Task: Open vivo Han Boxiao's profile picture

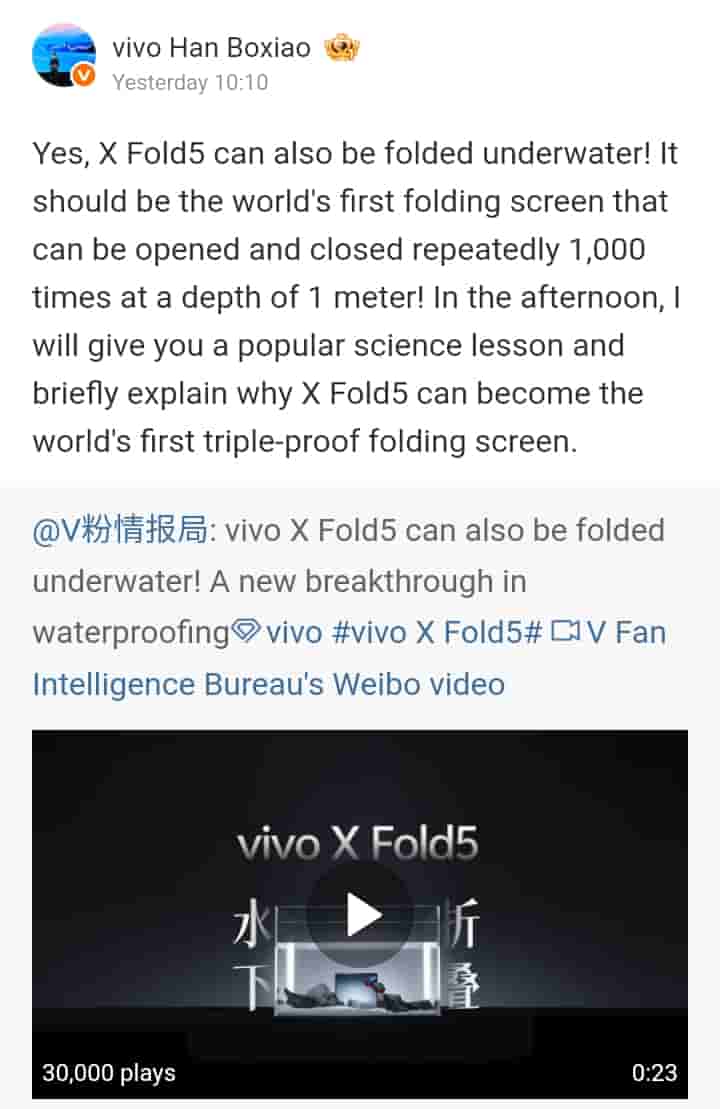Action: click(x=64, y=56)
